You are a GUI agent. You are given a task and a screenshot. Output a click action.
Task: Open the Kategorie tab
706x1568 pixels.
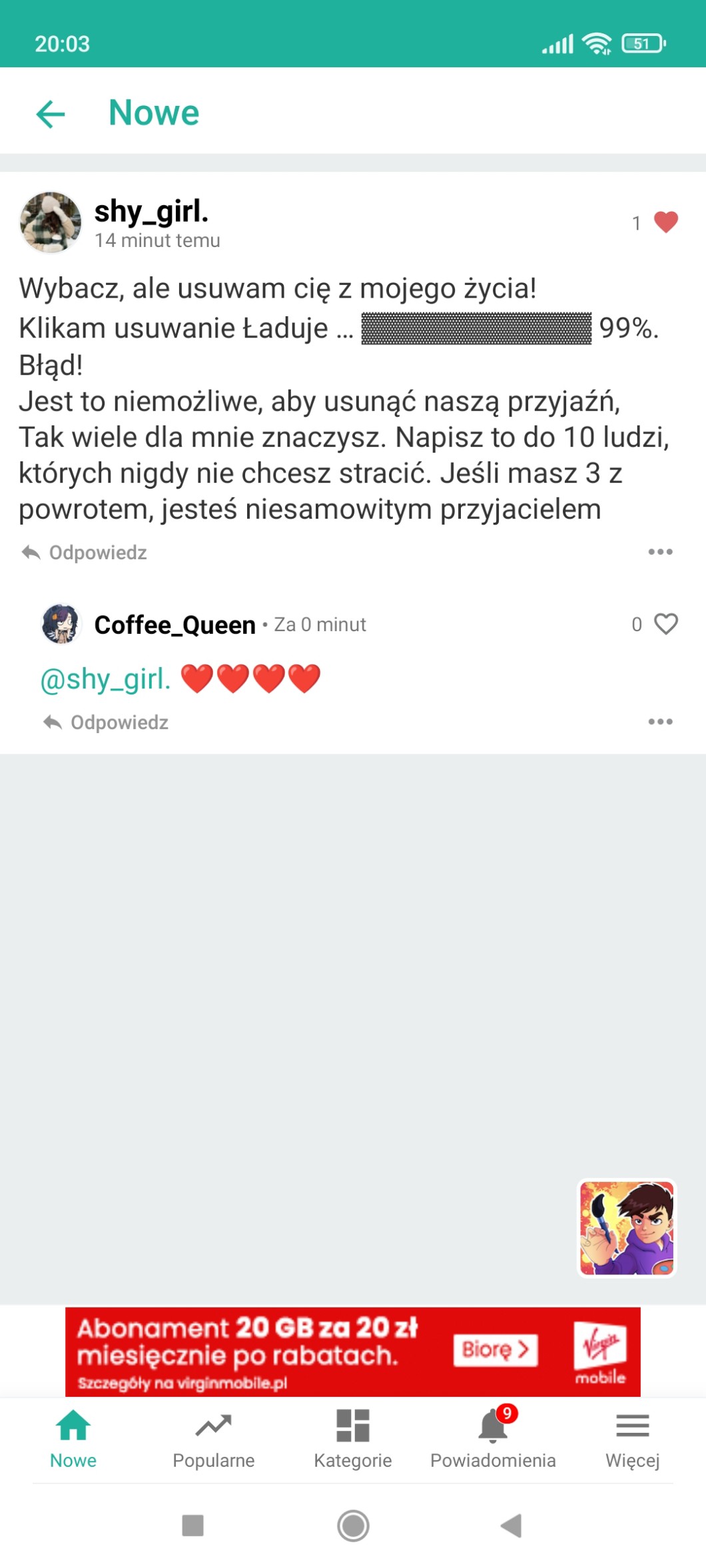tap(353, 1439)
